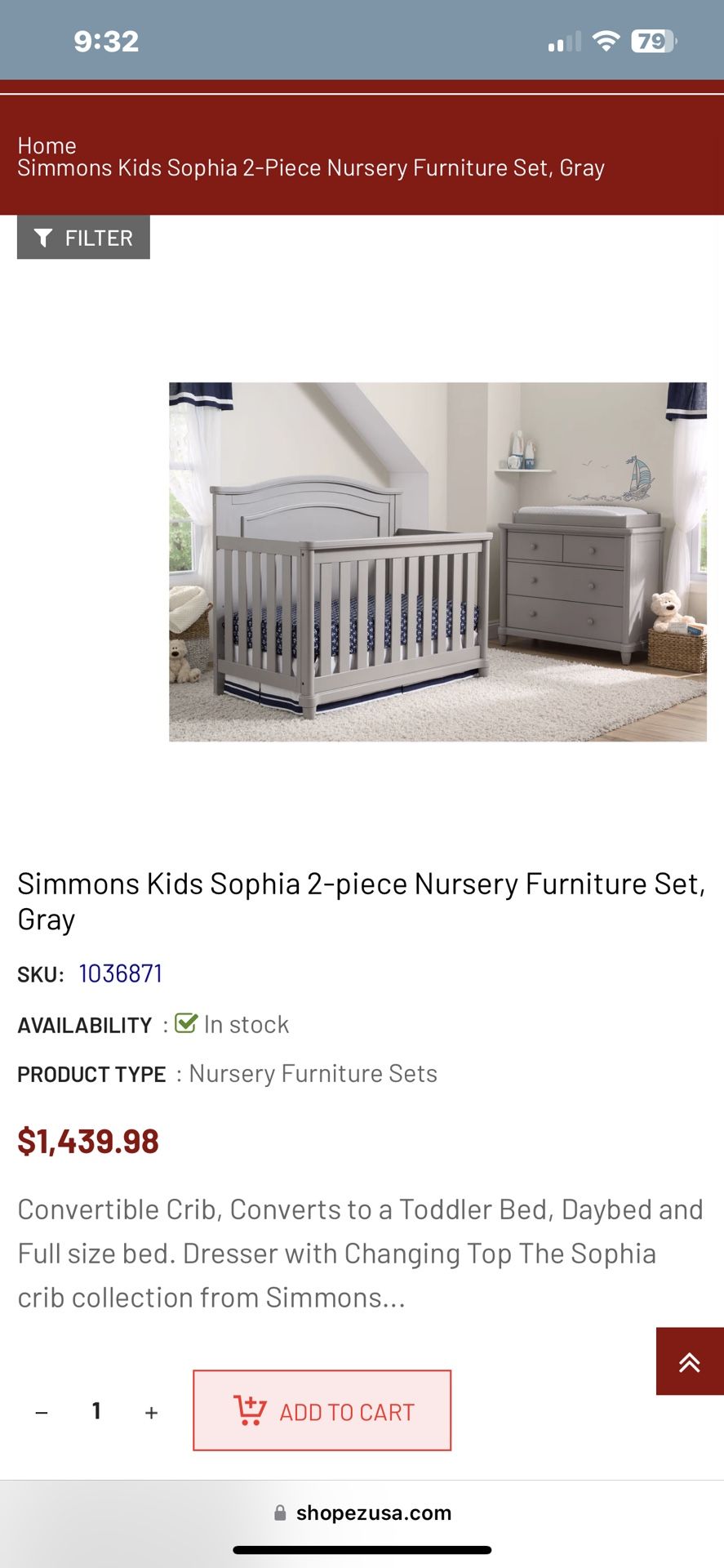
Task: Decrease quantity with the minus button
Action: tap(42, 1412)
